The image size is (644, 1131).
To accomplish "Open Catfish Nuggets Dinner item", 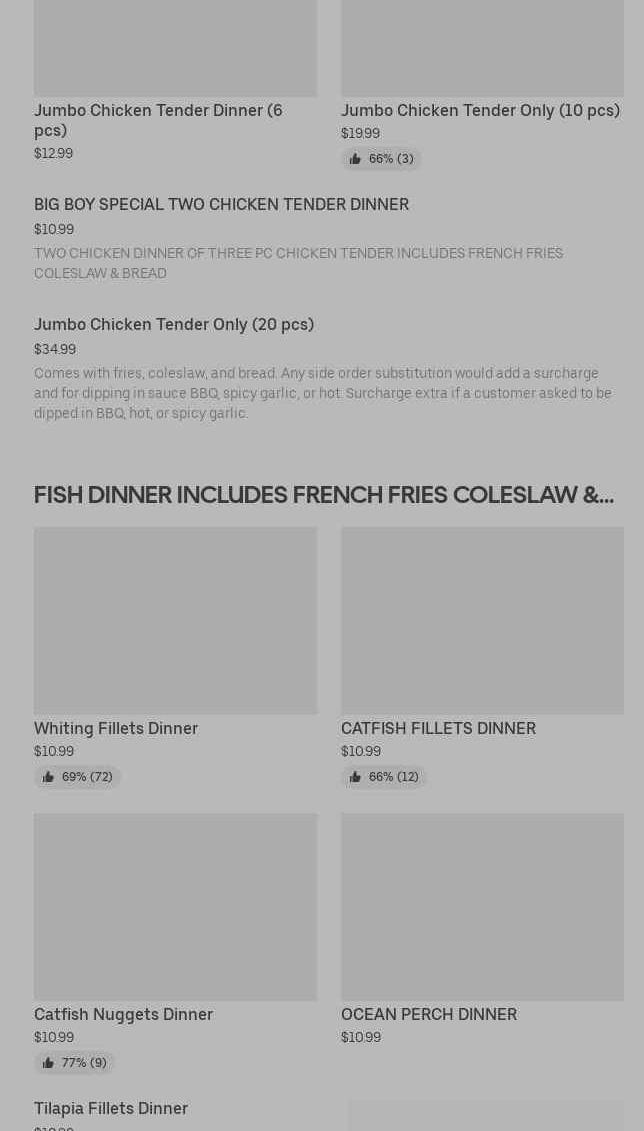I will tap(123, 1014).
